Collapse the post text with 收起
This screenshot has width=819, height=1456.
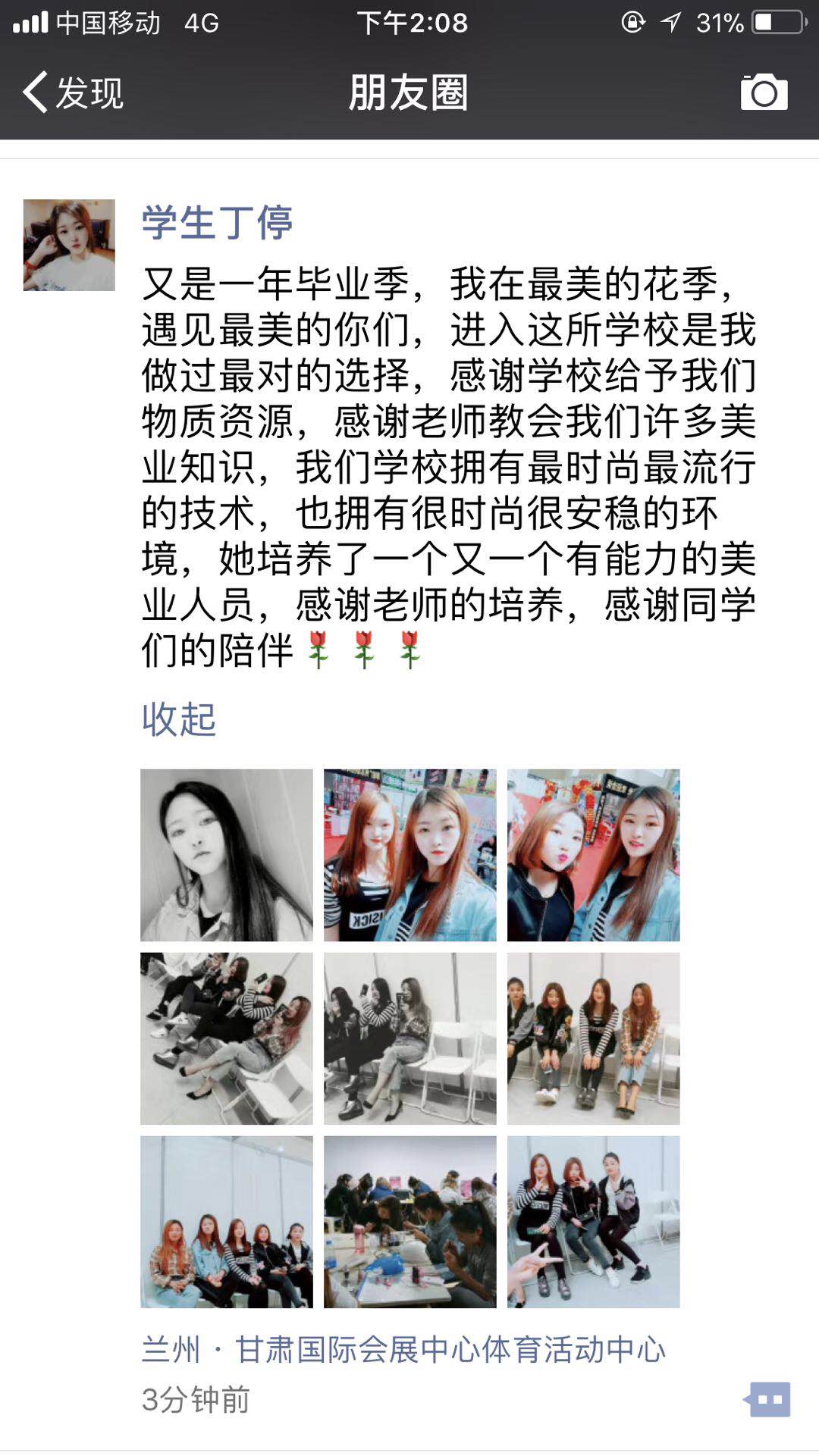click(x=179, y=719)
